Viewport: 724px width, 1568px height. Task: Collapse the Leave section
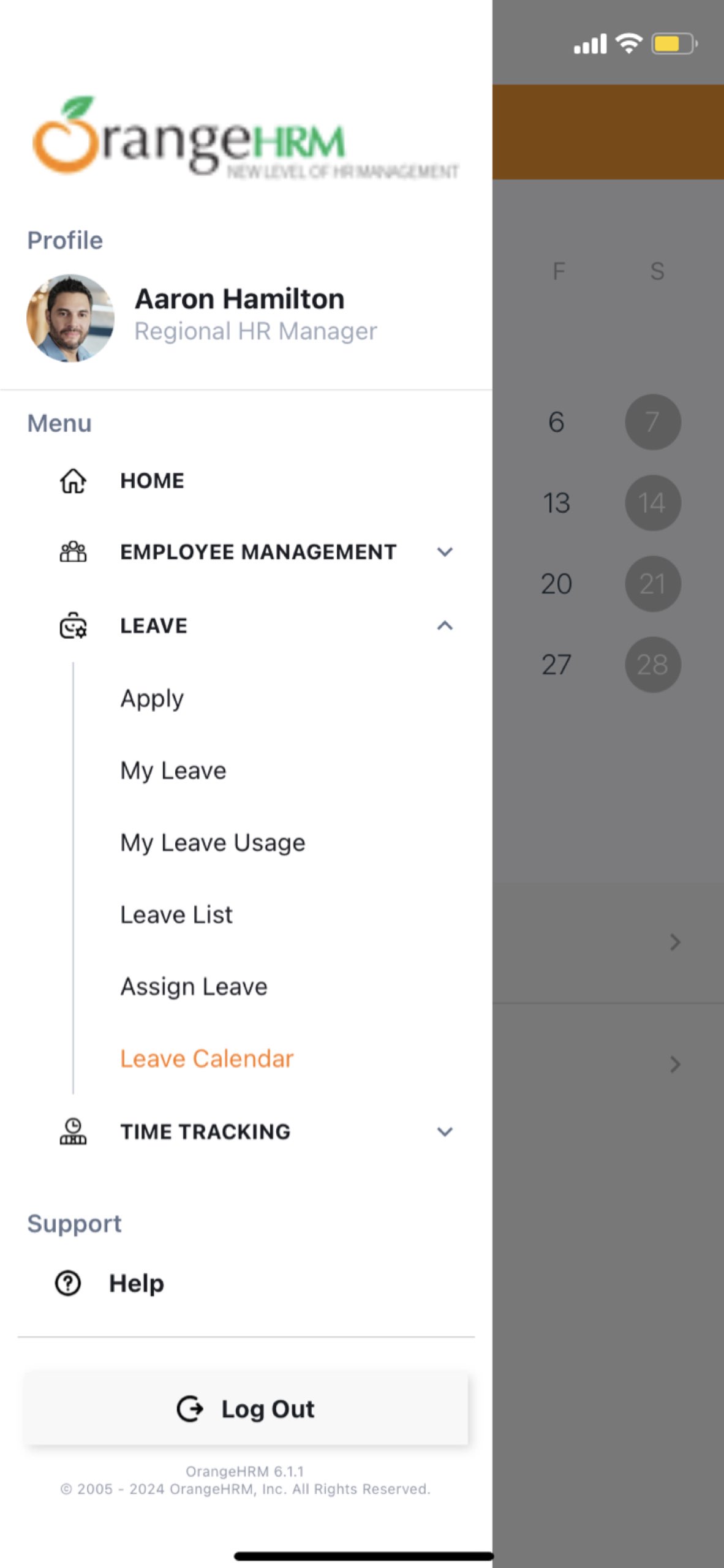tap(444, 625)
